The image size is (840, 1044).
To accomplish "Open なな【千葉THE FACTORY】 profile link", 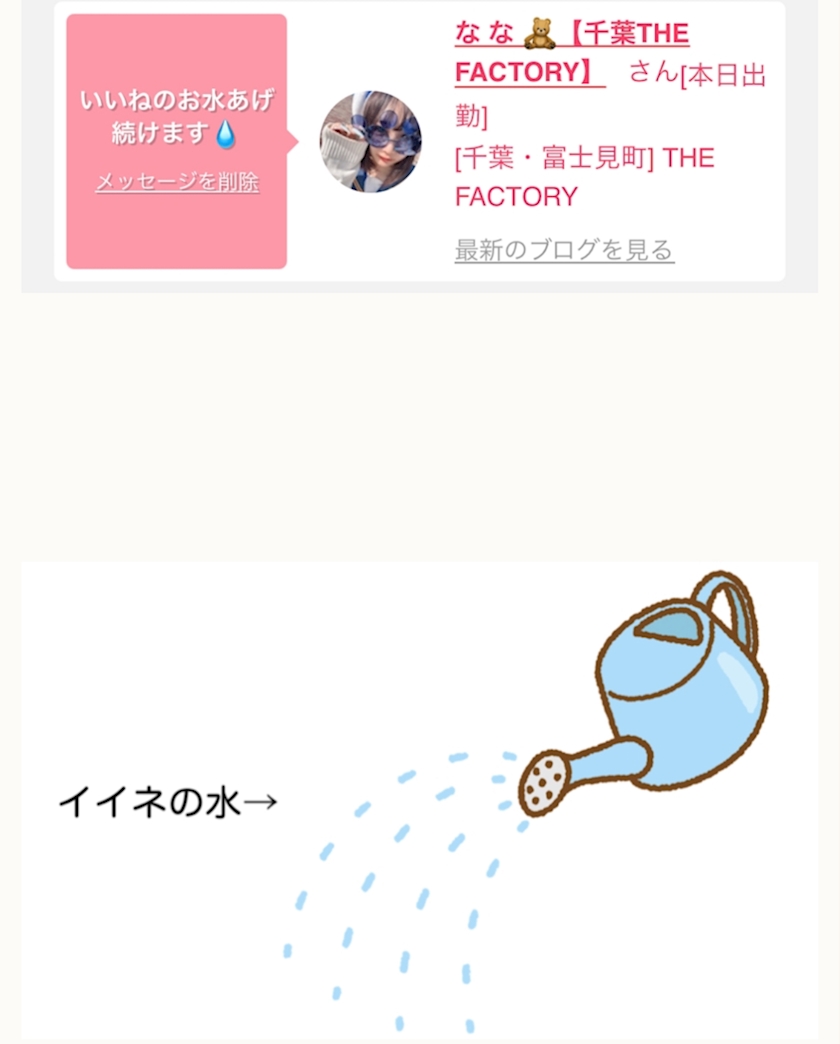I will pos(571,53).
